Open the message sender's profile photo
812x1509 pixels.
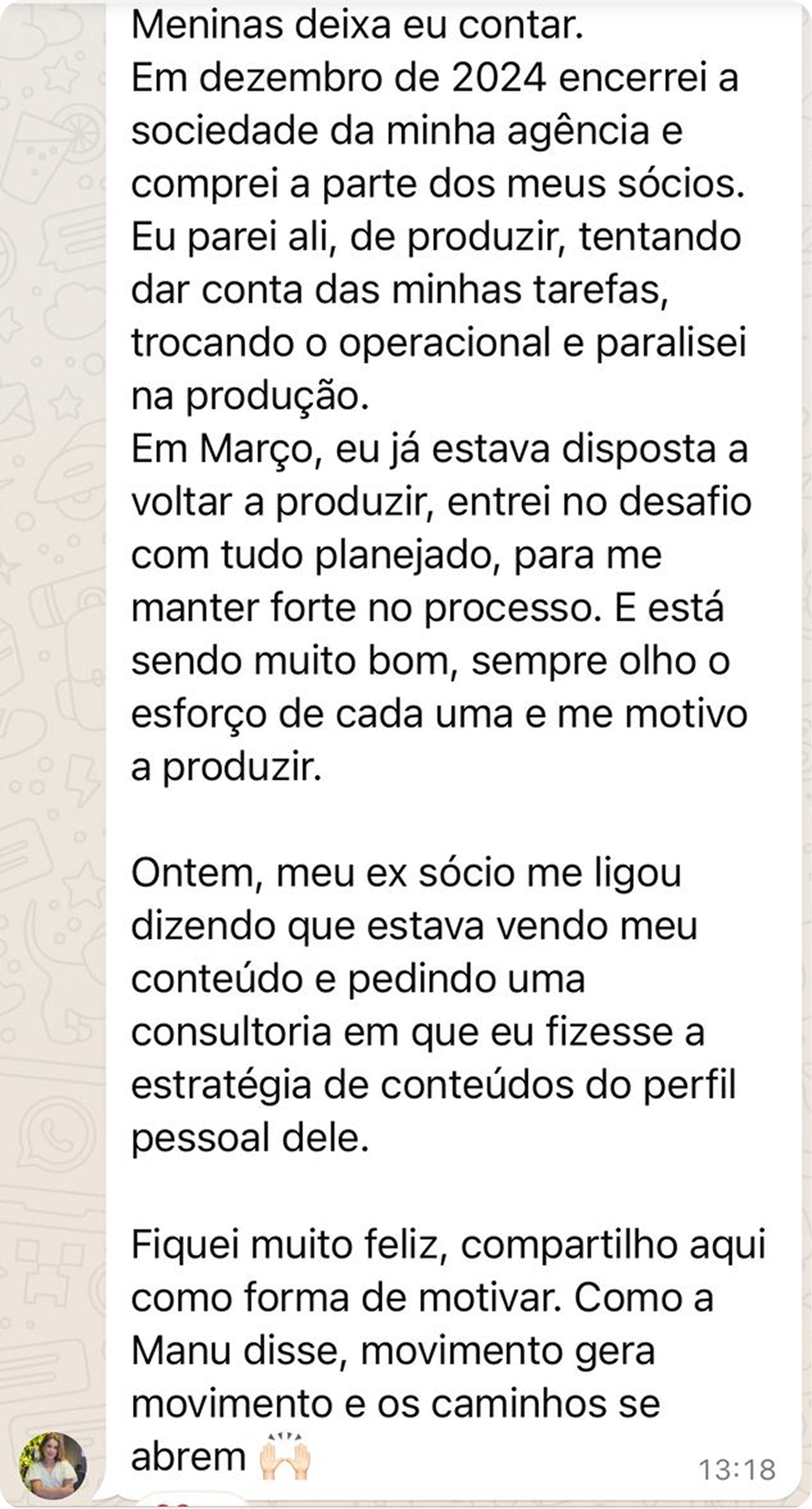point(53,1465)
